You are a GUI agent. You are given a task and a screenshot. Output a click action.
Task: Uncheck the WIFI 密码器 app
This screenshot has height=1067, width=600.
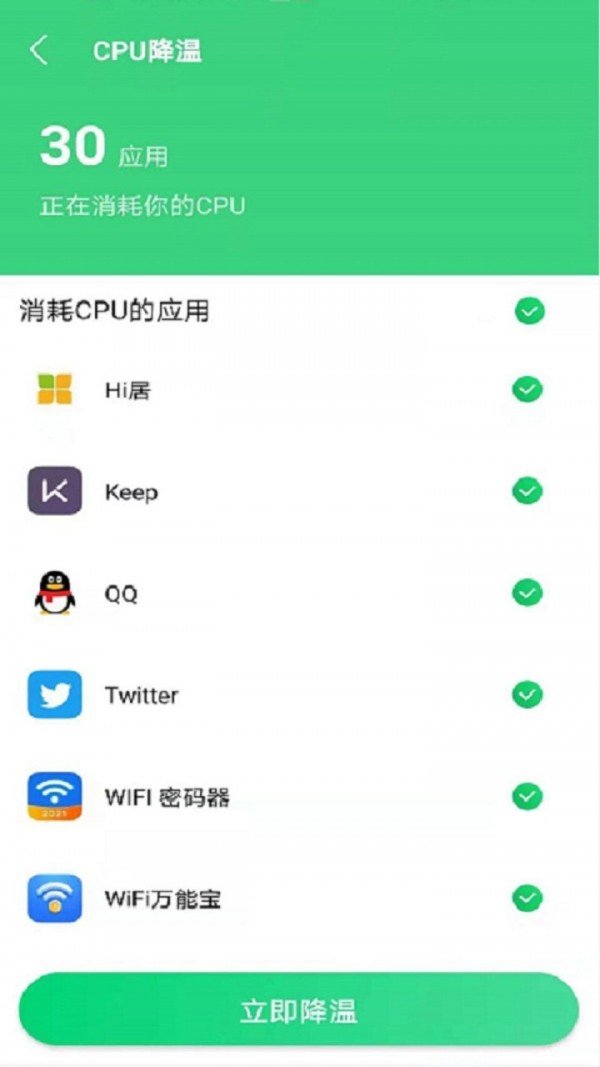[527, 796]
